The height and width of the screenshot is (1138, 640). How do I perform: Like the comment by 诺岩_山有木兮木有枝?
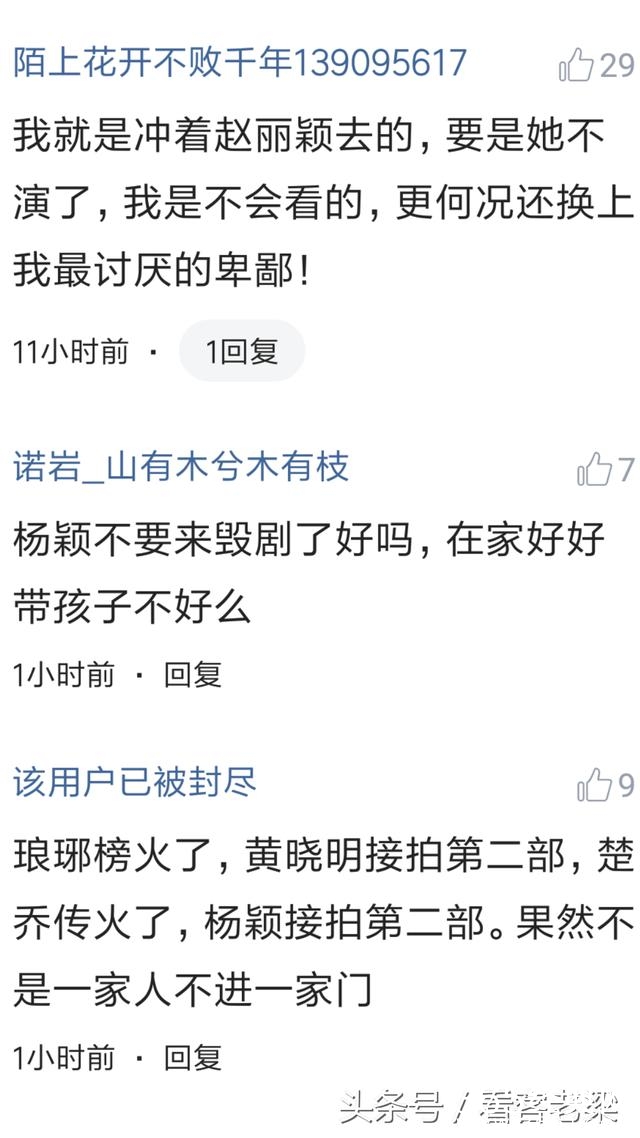coord(594,468)
